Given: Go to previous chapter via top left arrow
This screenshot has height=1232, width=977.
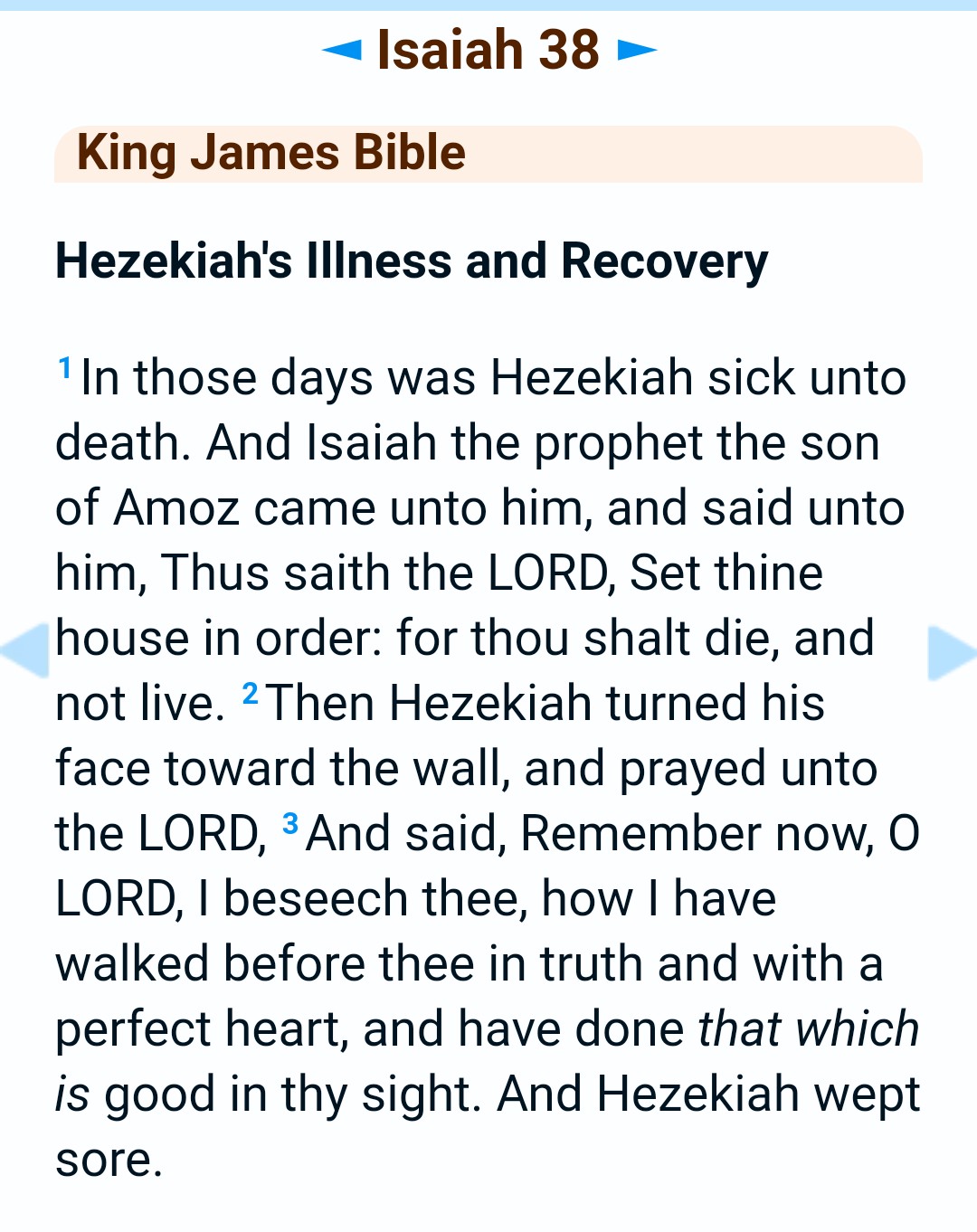Looking at the screenshot, I should tap(343, 50).
